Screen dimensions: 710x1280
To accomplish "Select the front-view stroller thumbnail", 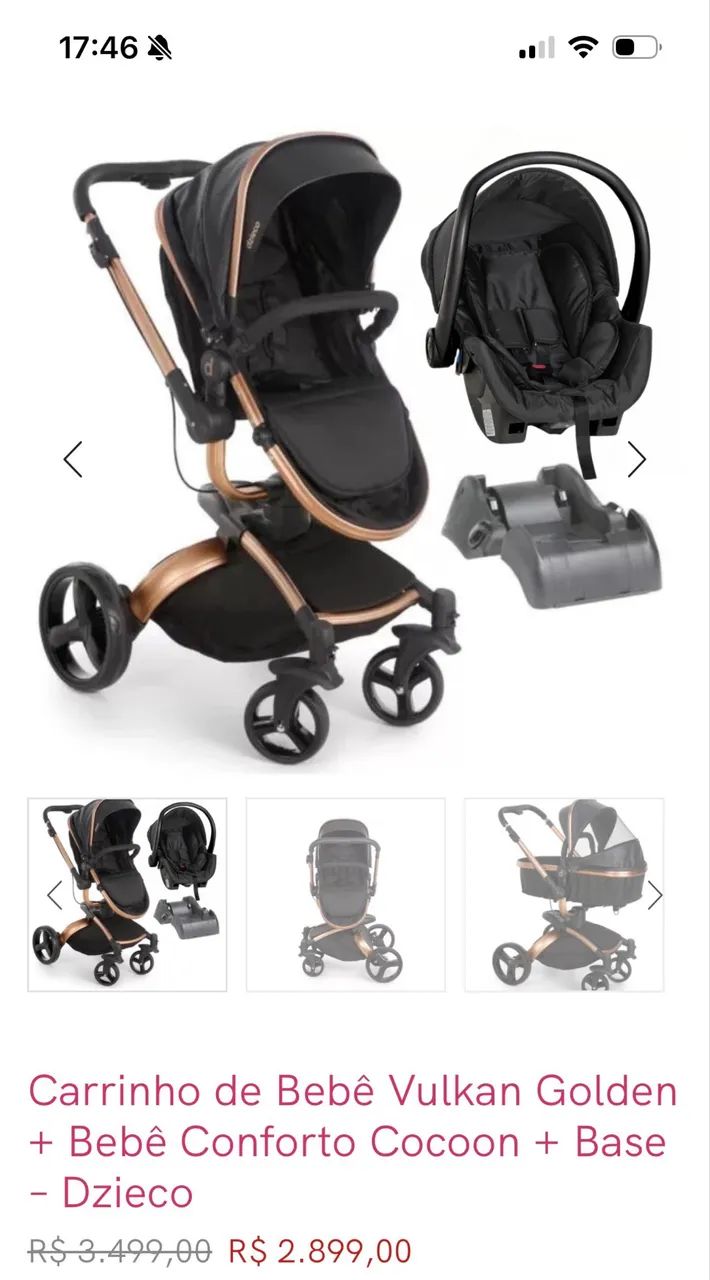I will click(346, 895).
